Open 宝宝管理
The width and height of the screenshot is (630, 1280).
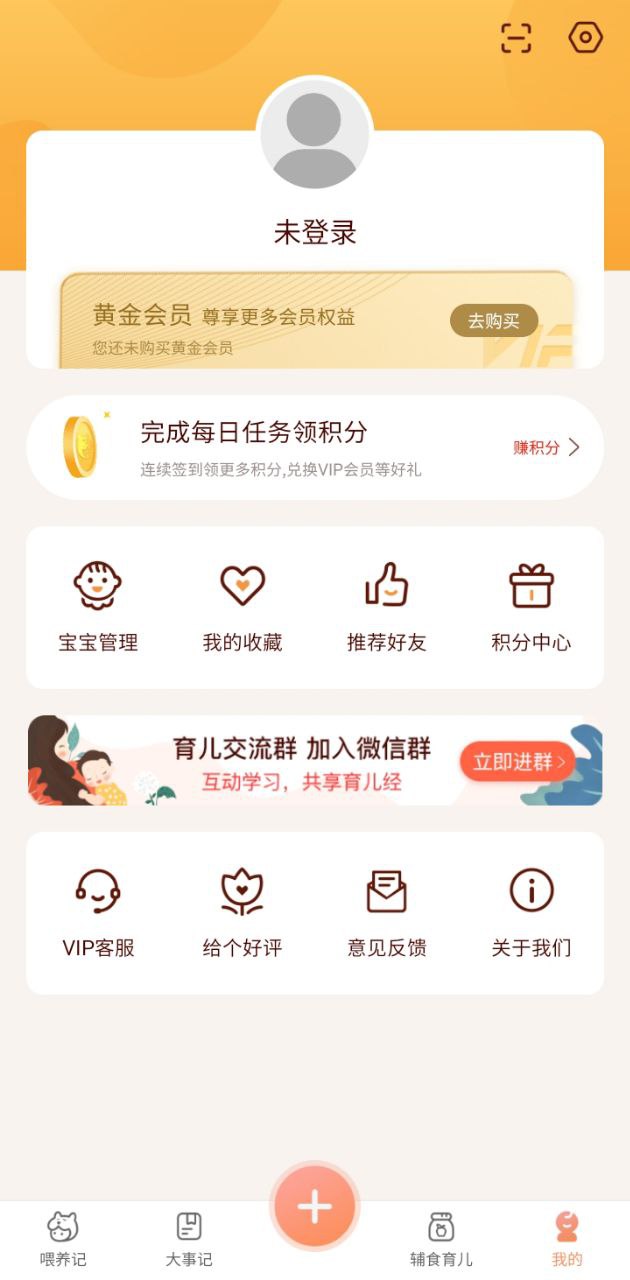tap(98, 607)
